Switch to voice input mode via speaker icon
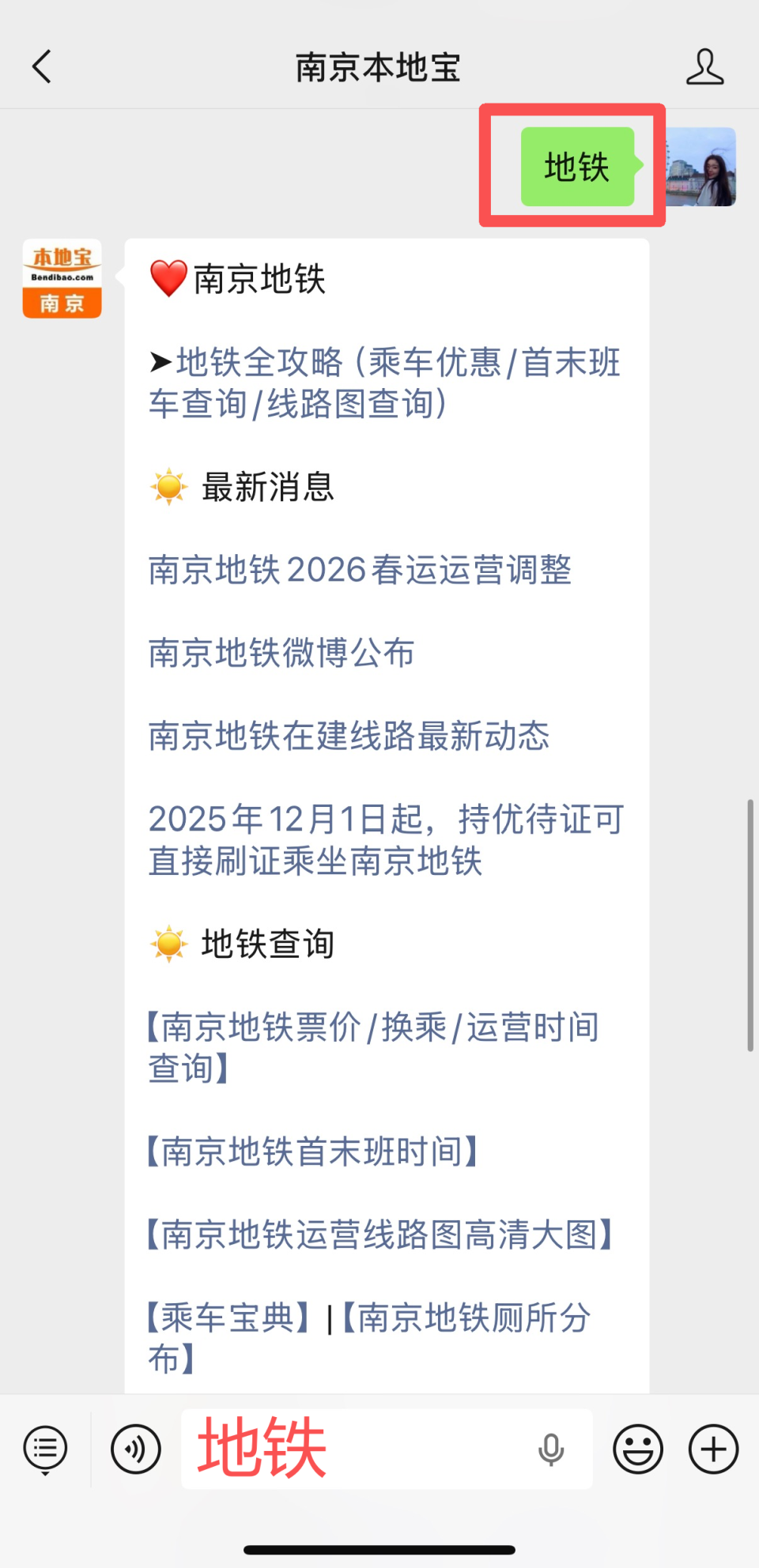The width and height of the screenshot is (759, 1568). click(135, 1449)
